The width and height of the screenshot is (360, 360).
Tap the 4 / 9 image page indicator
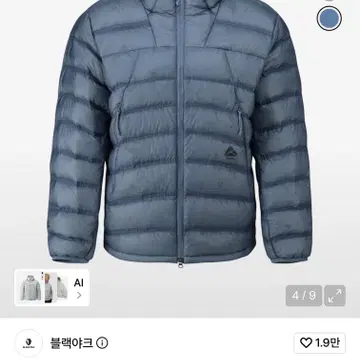coord(304,296)
